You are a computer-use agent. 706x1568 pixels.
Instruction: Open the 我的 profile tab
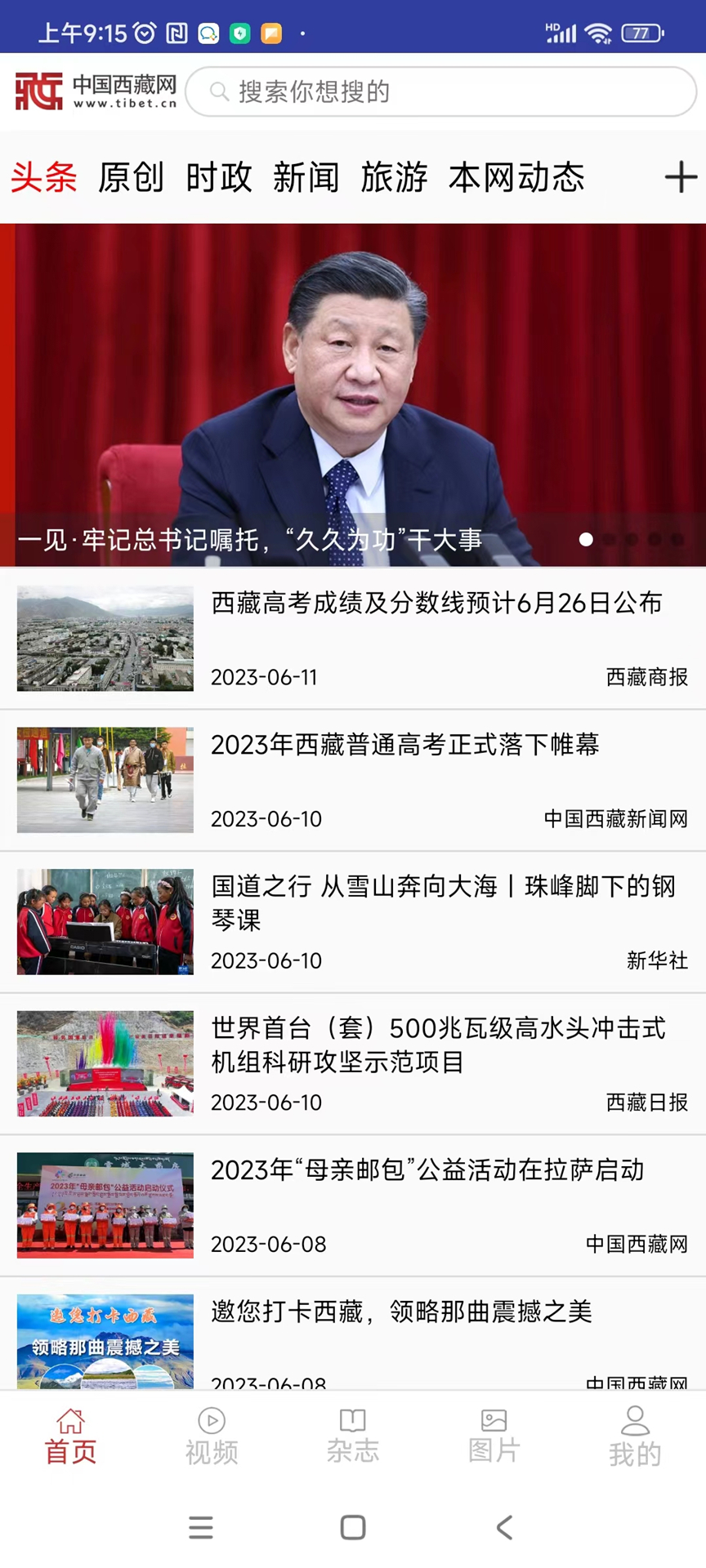click(x=635, y=1437)
